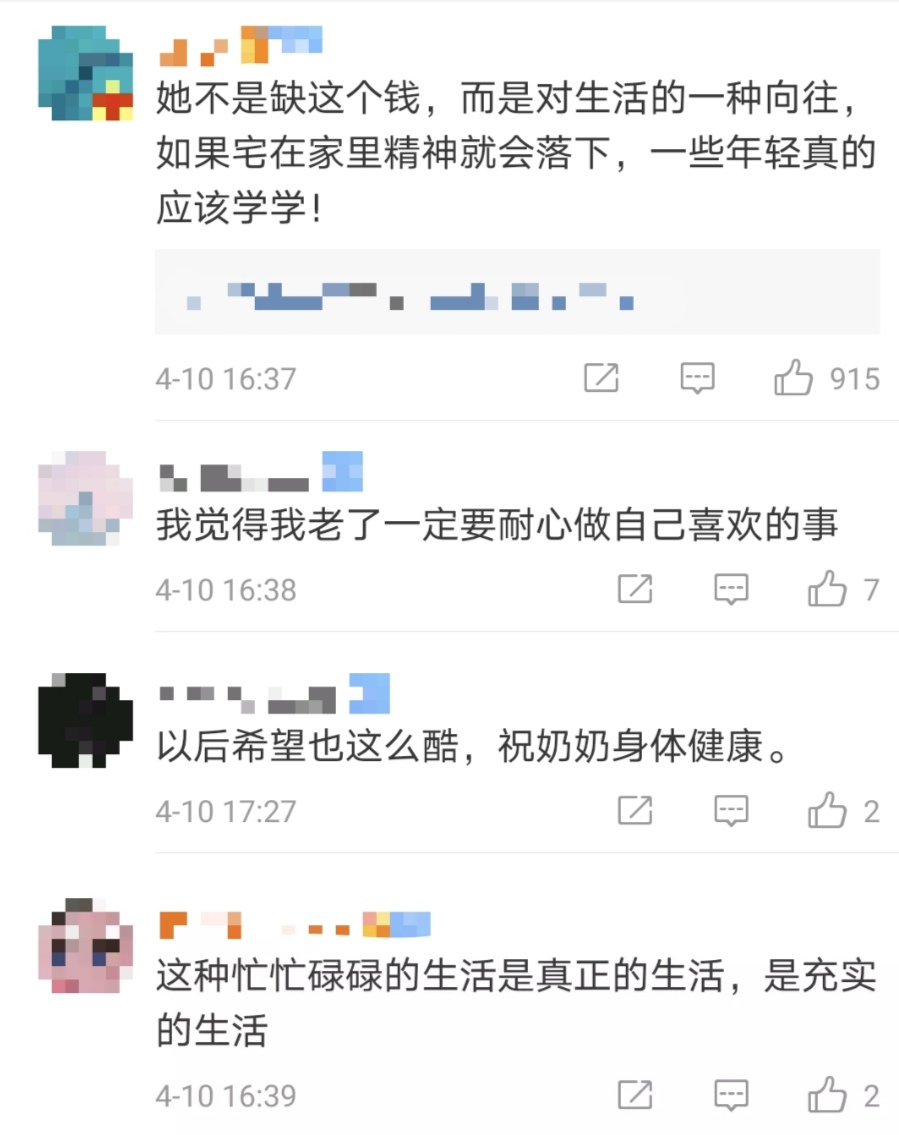Like the comment starting 我觉得我老了
Viewport: 899px width, 1135px height.
click(x=827, y=589)
